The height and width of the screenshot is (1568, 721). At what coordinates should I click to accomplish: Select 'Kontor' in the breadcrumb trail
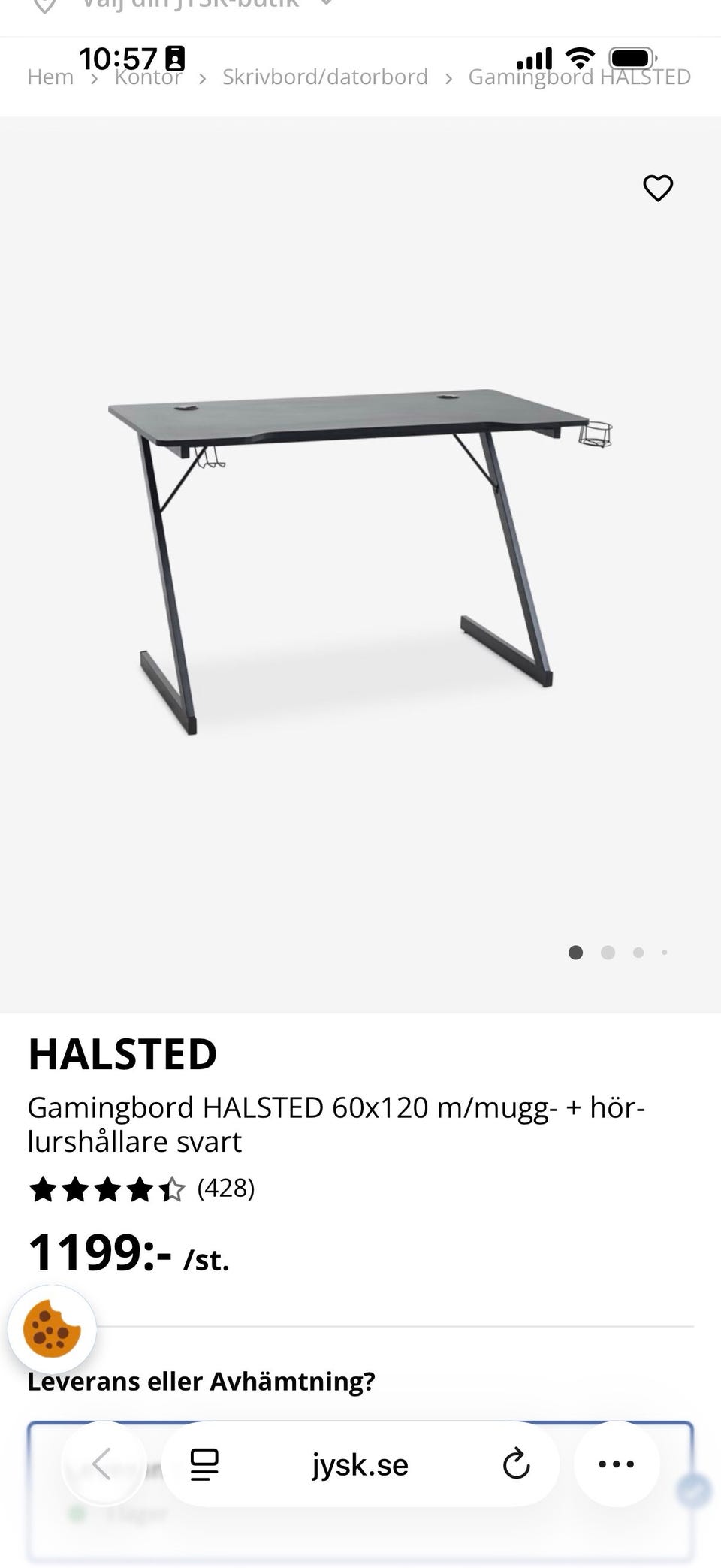(x=149, y=76)
